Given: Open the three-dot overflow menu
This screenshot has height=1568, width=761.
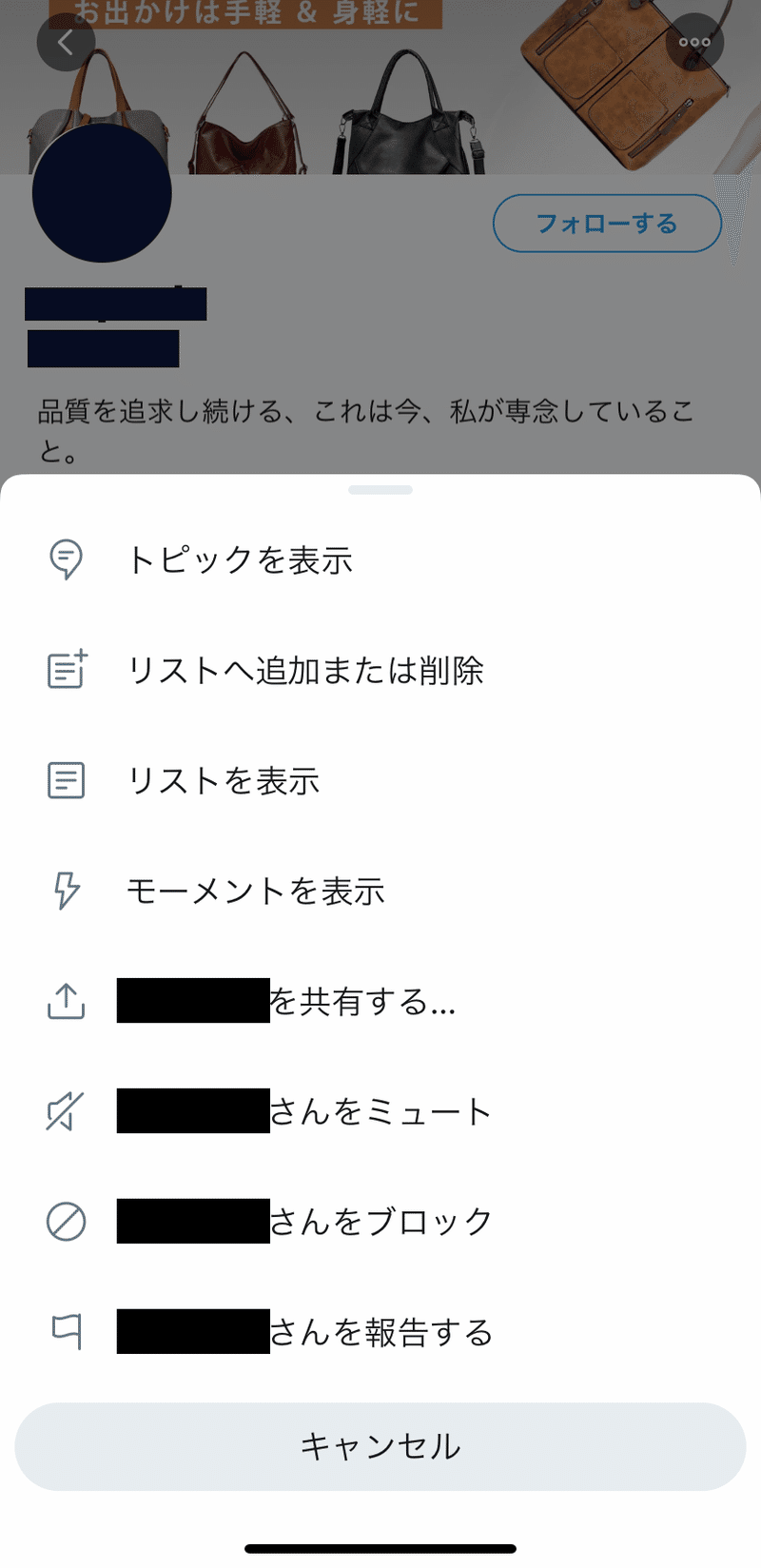Looking at the screenshot, I should pyautogui.click(x=694, y=42).
